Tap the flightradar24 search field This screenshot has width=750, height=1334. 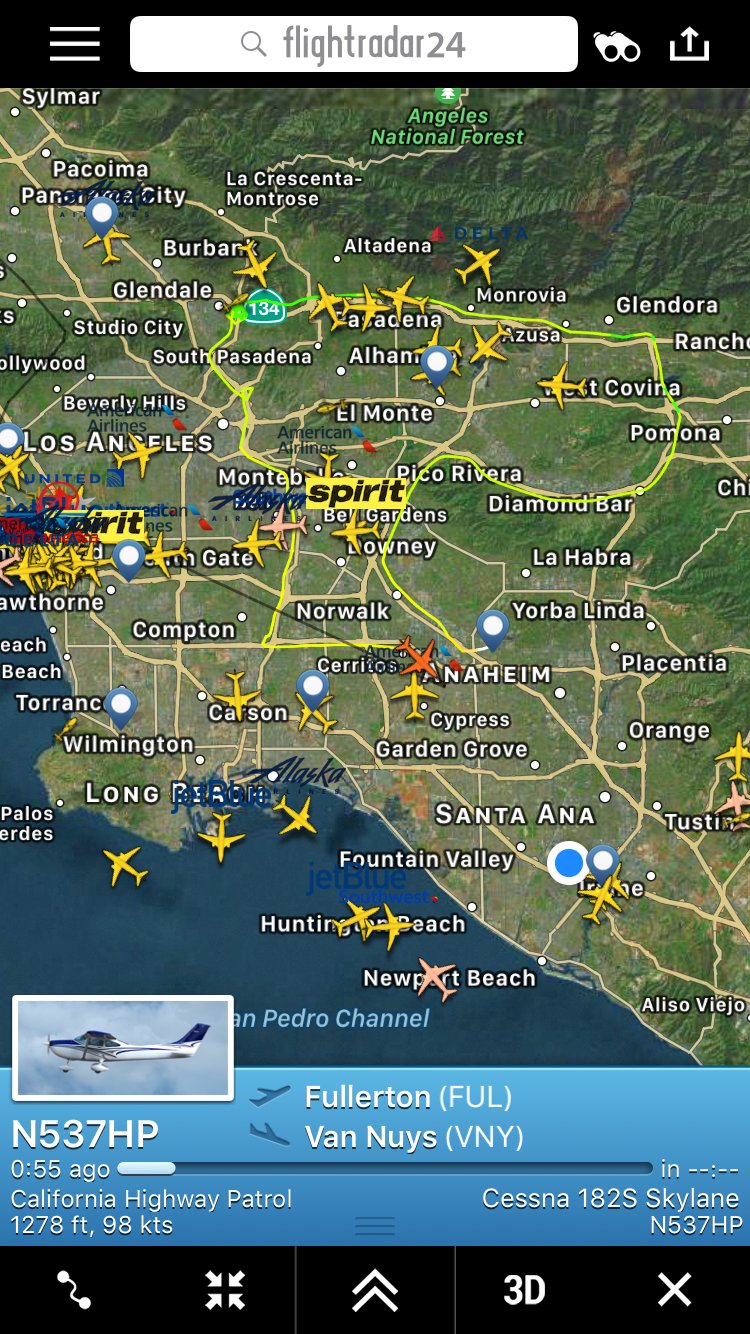pos(354,44)
